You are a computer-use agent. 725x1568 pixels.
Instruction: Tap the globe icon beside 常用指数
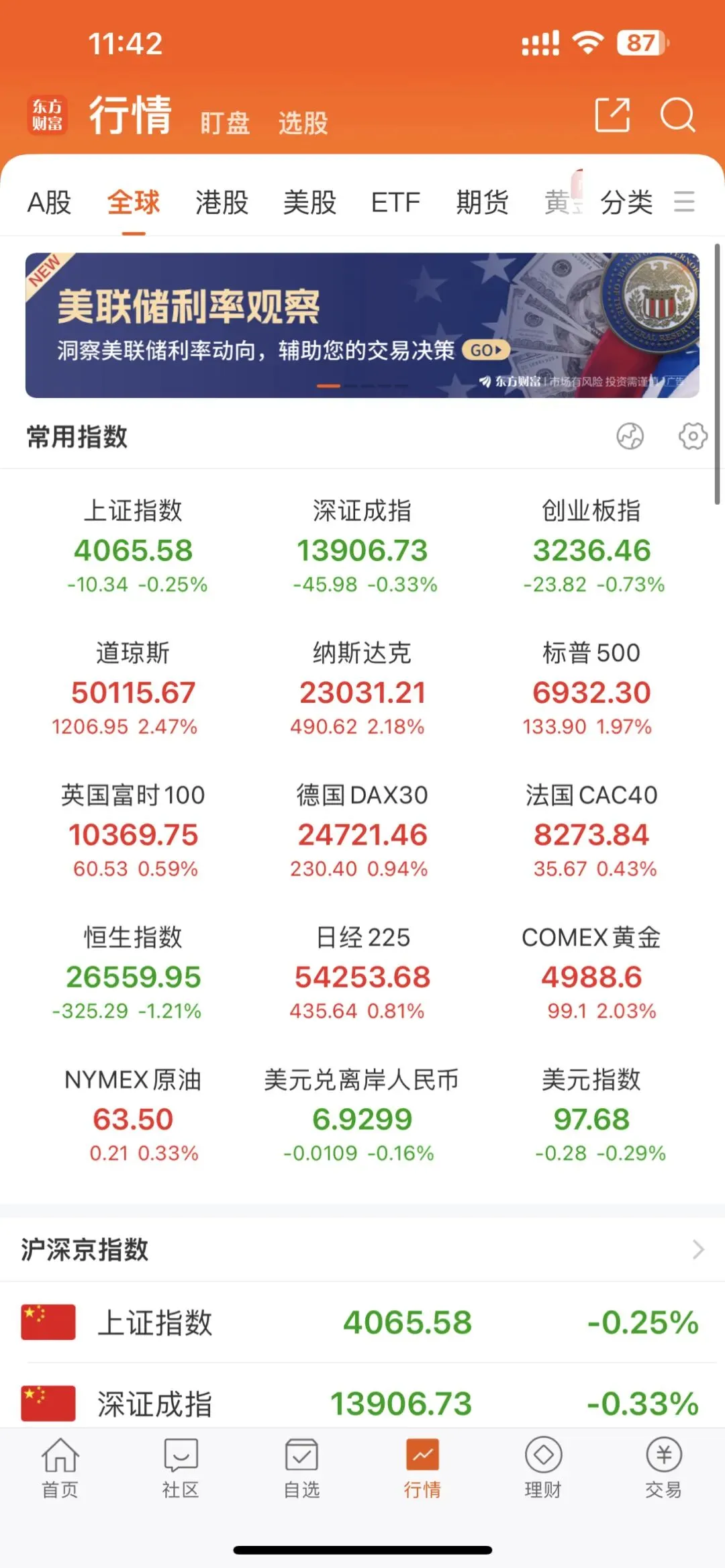(x=630, y=436)
